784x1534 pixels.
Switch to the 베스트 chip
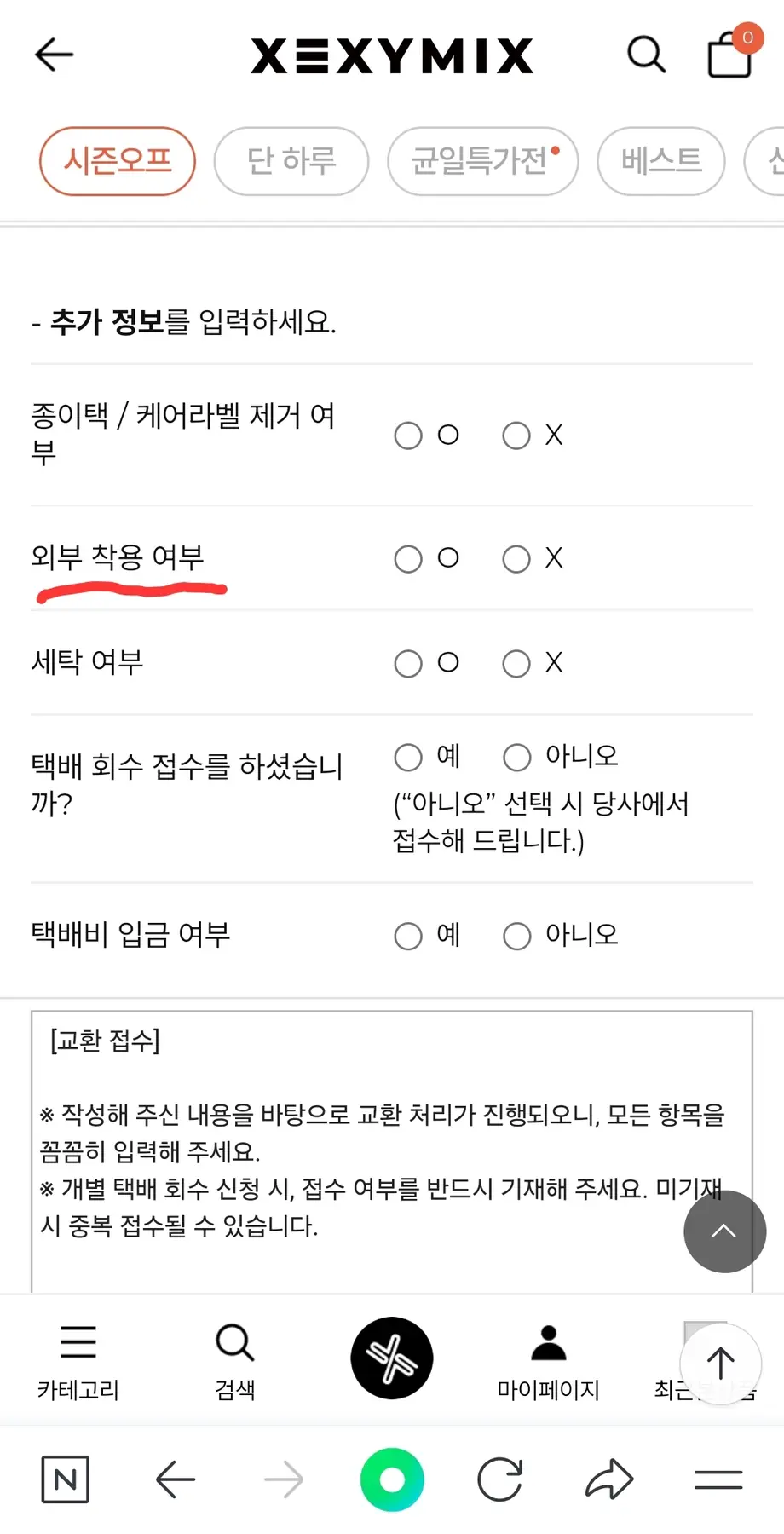[x=661, y=161]
